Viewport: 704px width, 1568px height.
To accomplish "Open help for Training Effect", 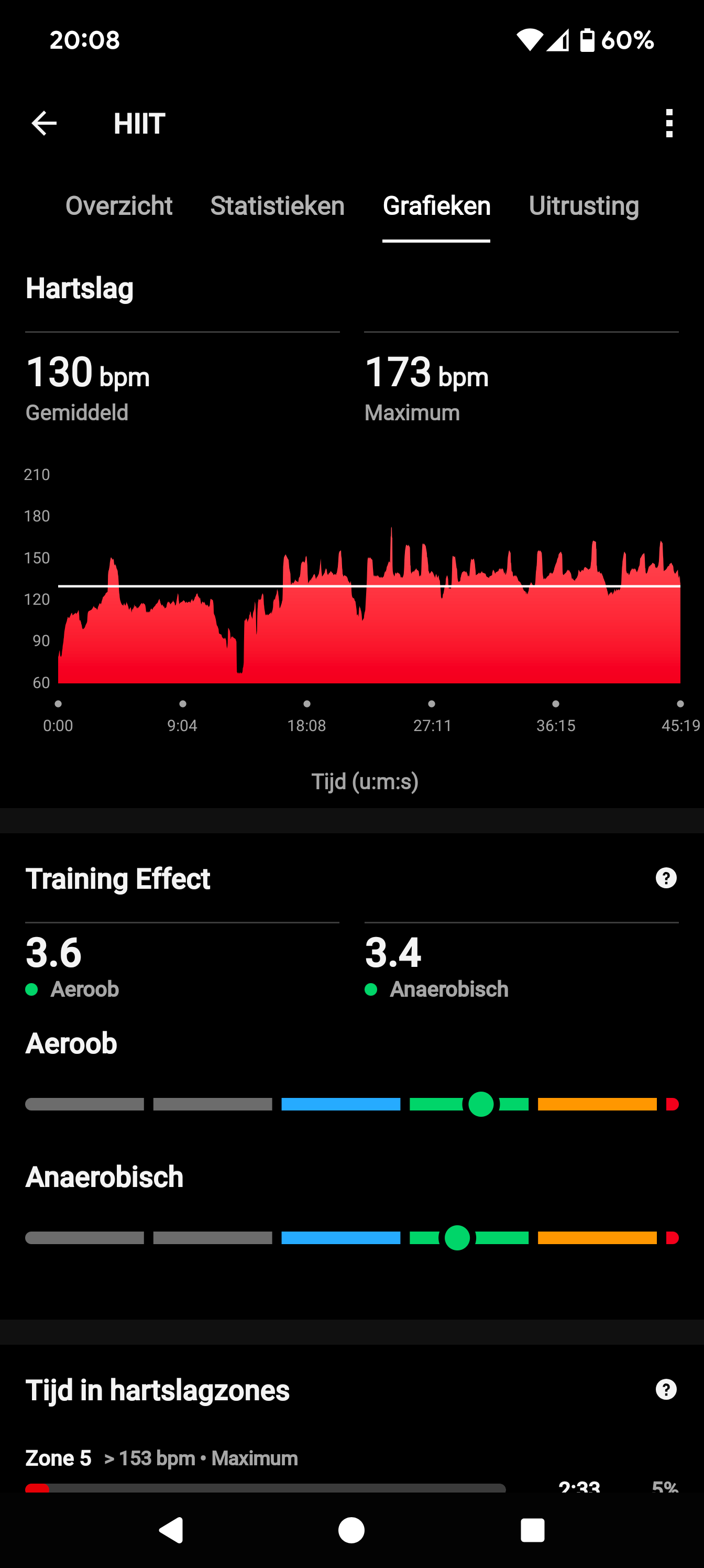I will [x=666, y=878].
